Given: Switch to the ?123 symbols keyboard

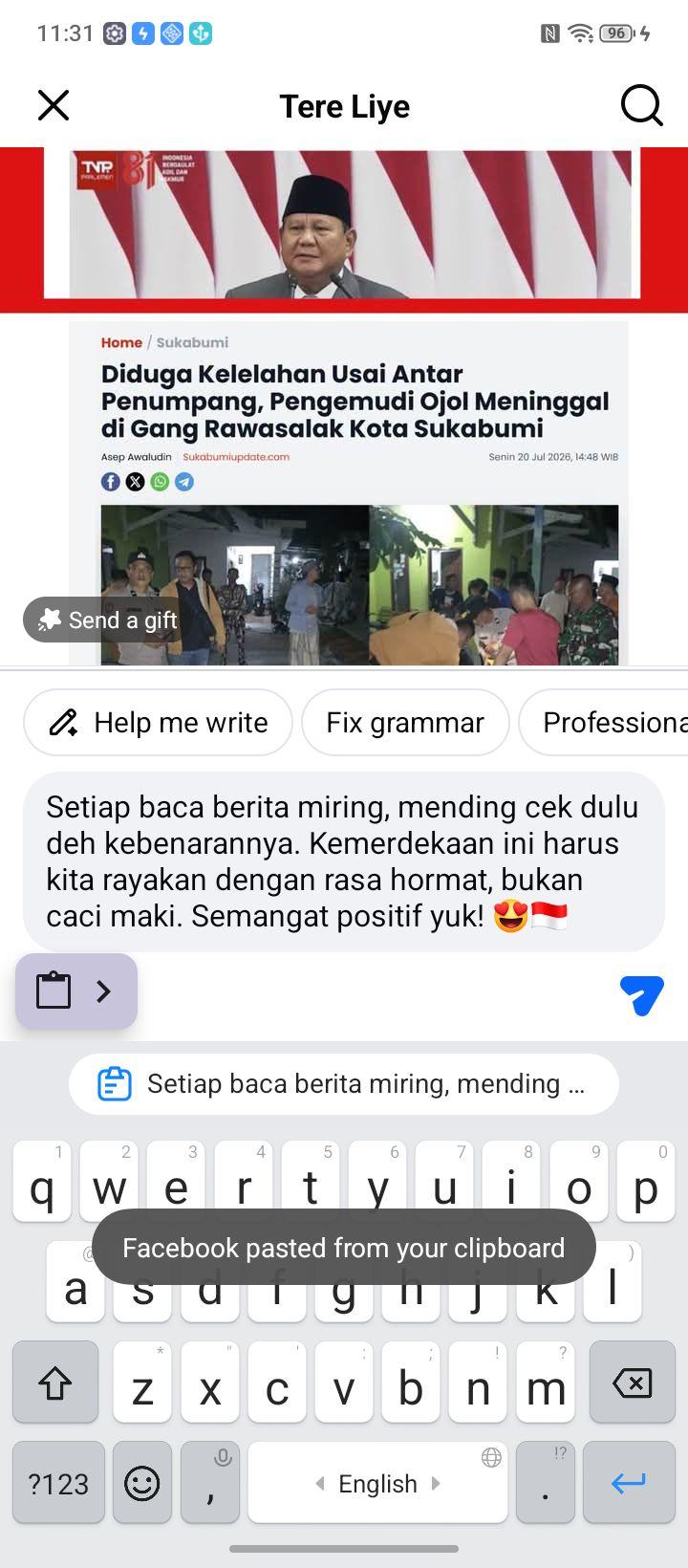Looking at the screenshot, I should pos(58,1483).
